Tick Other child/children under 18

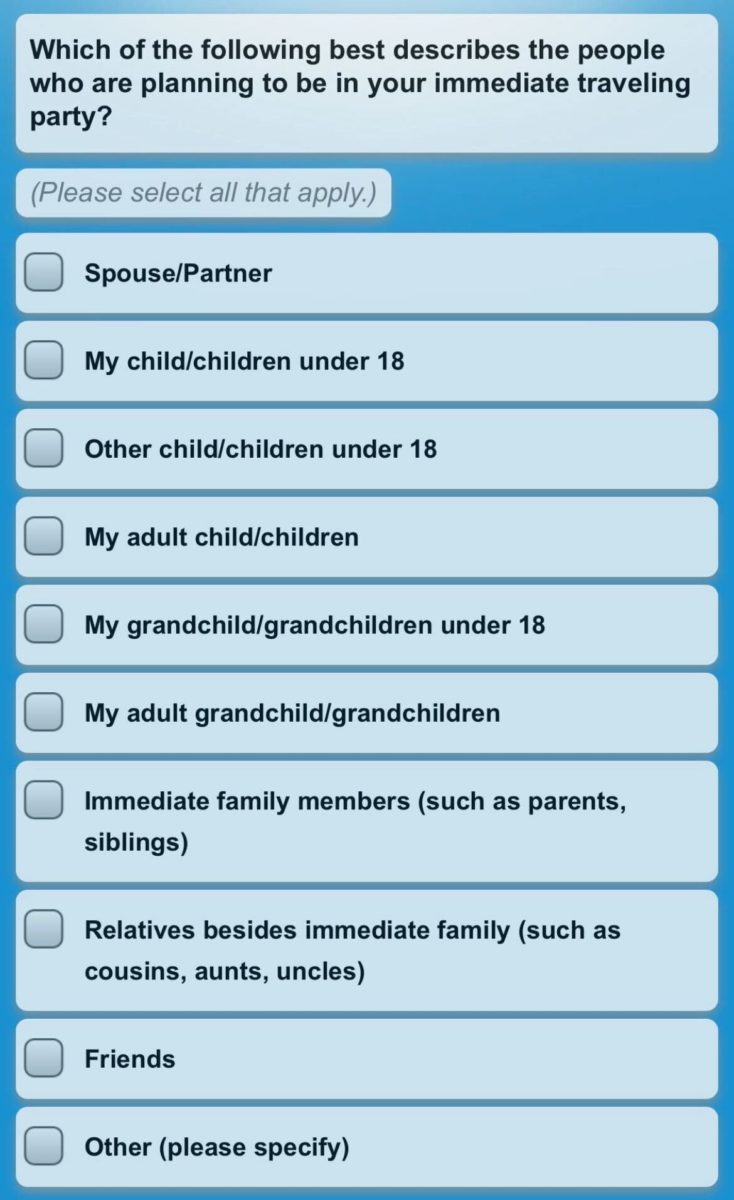point(44,449)
